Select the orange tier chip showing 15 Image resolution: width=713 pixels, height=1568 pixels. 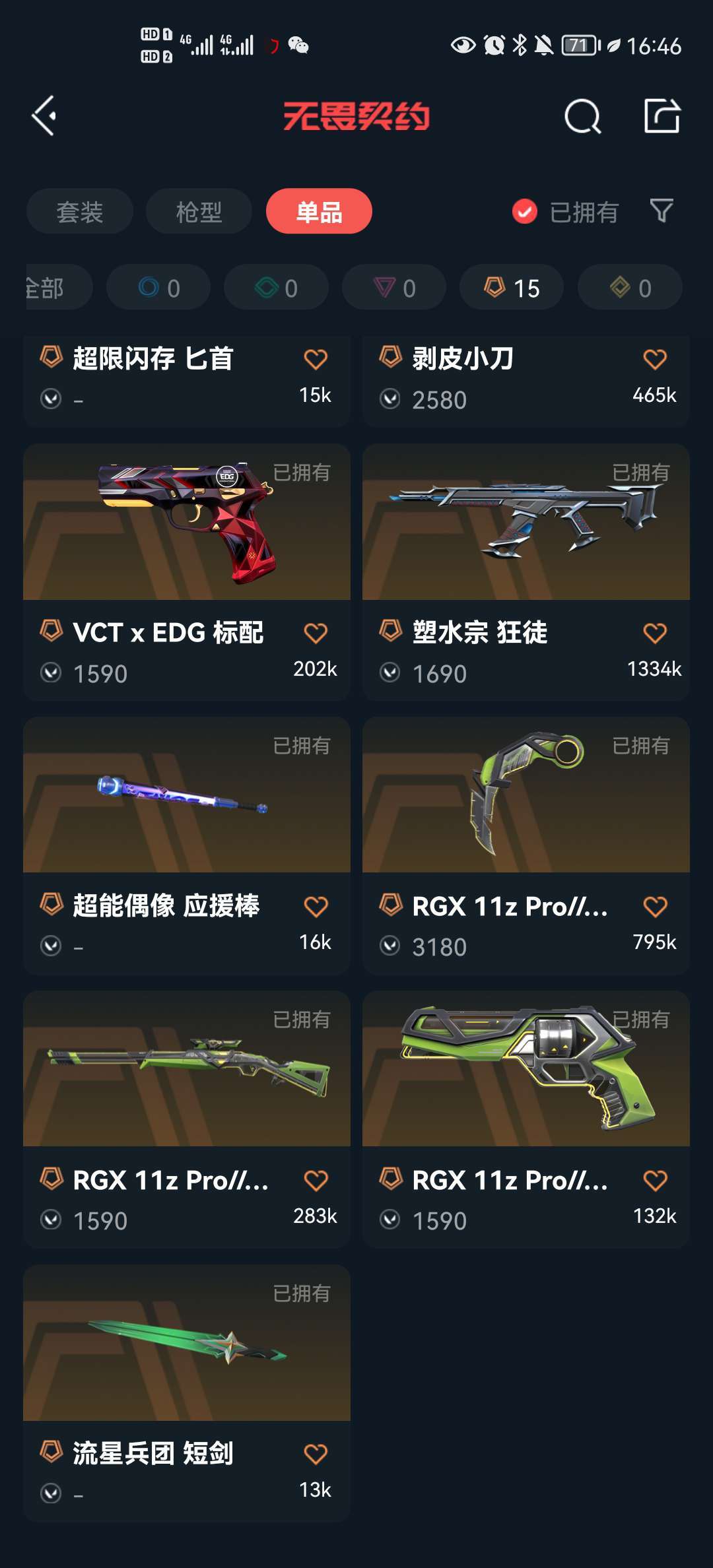click(x=512, y=288)
